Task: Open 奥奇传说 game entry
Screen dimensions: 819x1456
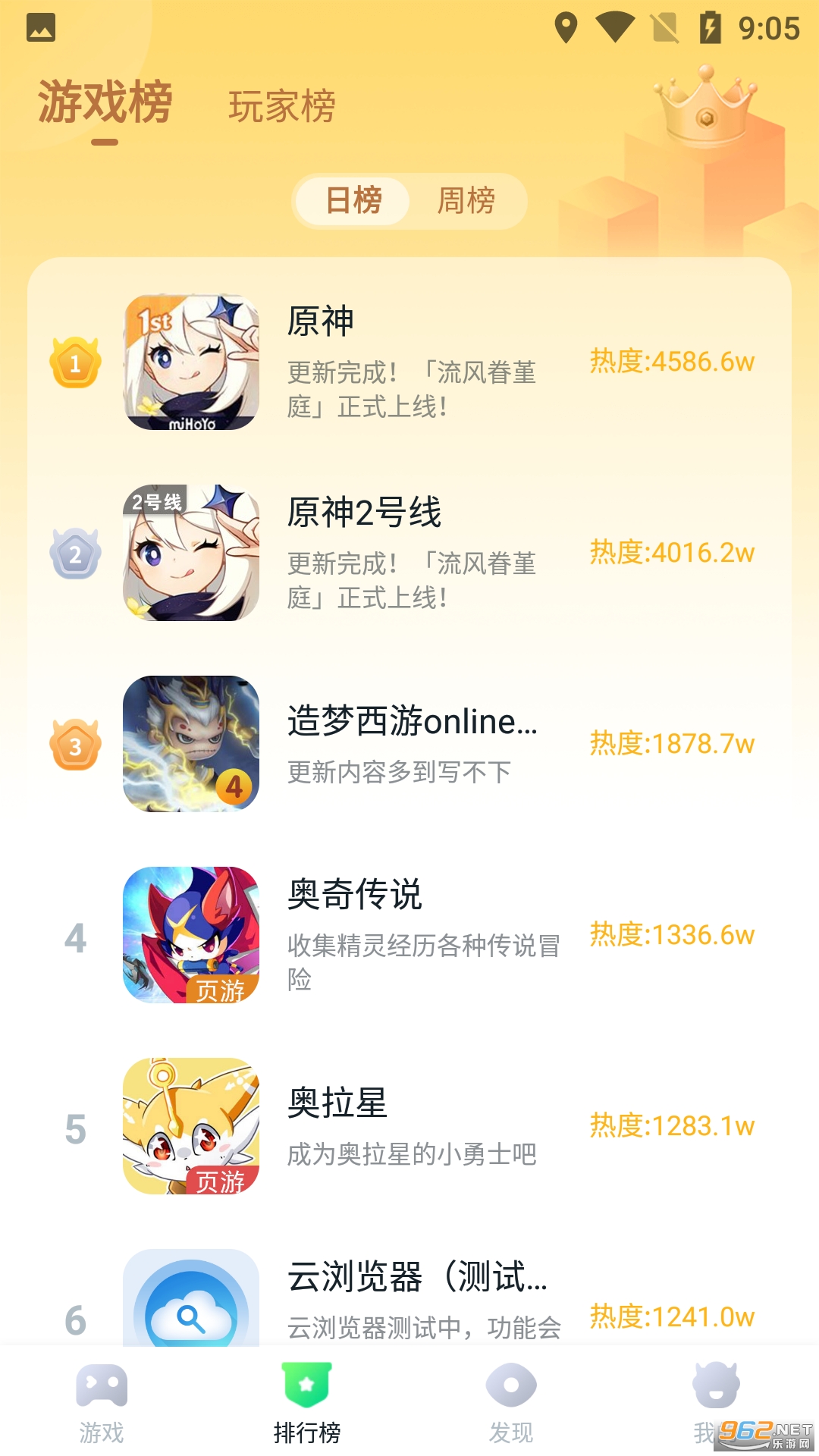Action: click(x=409, y=935)
